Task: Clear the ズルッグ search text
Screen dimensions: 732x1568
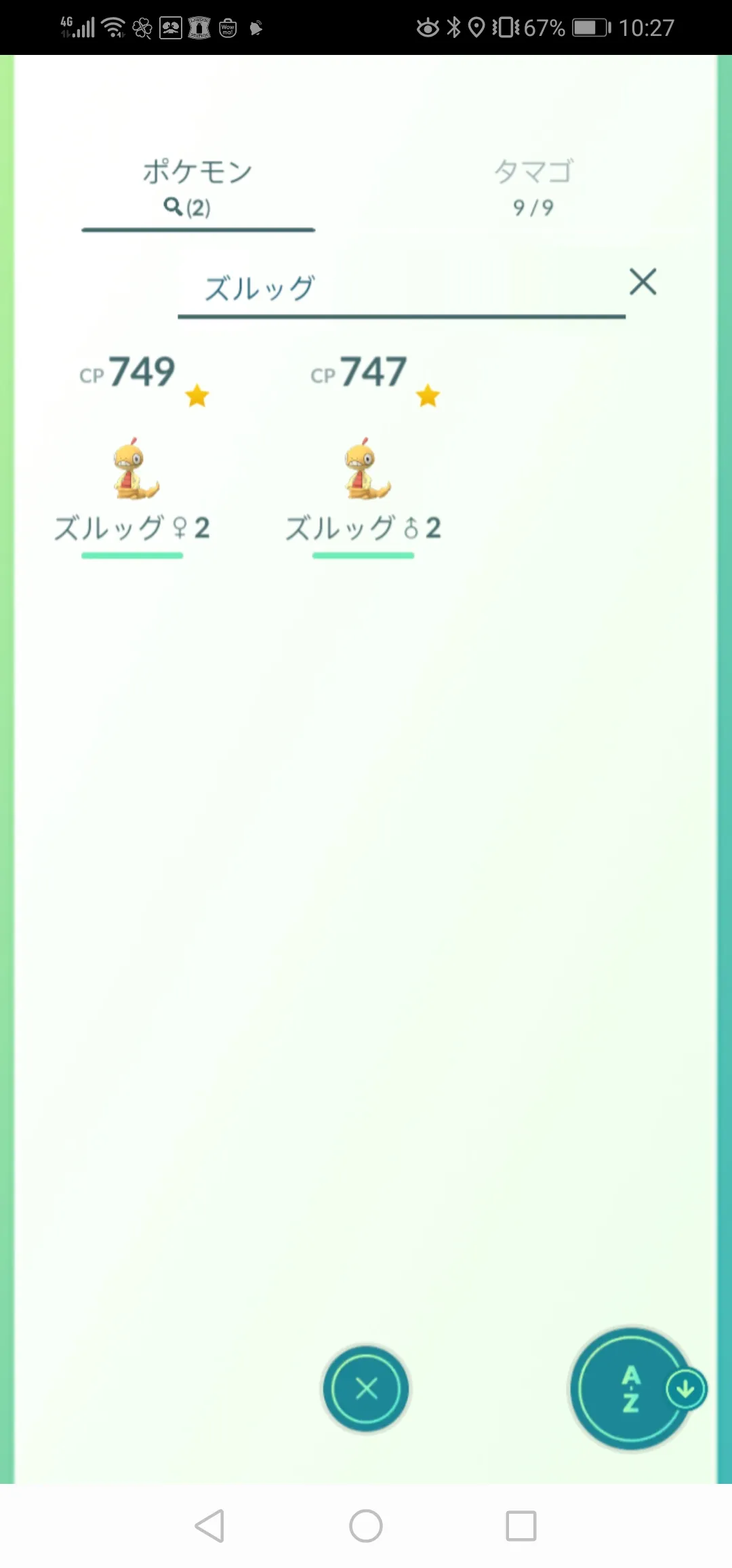Action: [x=643, y=281]
